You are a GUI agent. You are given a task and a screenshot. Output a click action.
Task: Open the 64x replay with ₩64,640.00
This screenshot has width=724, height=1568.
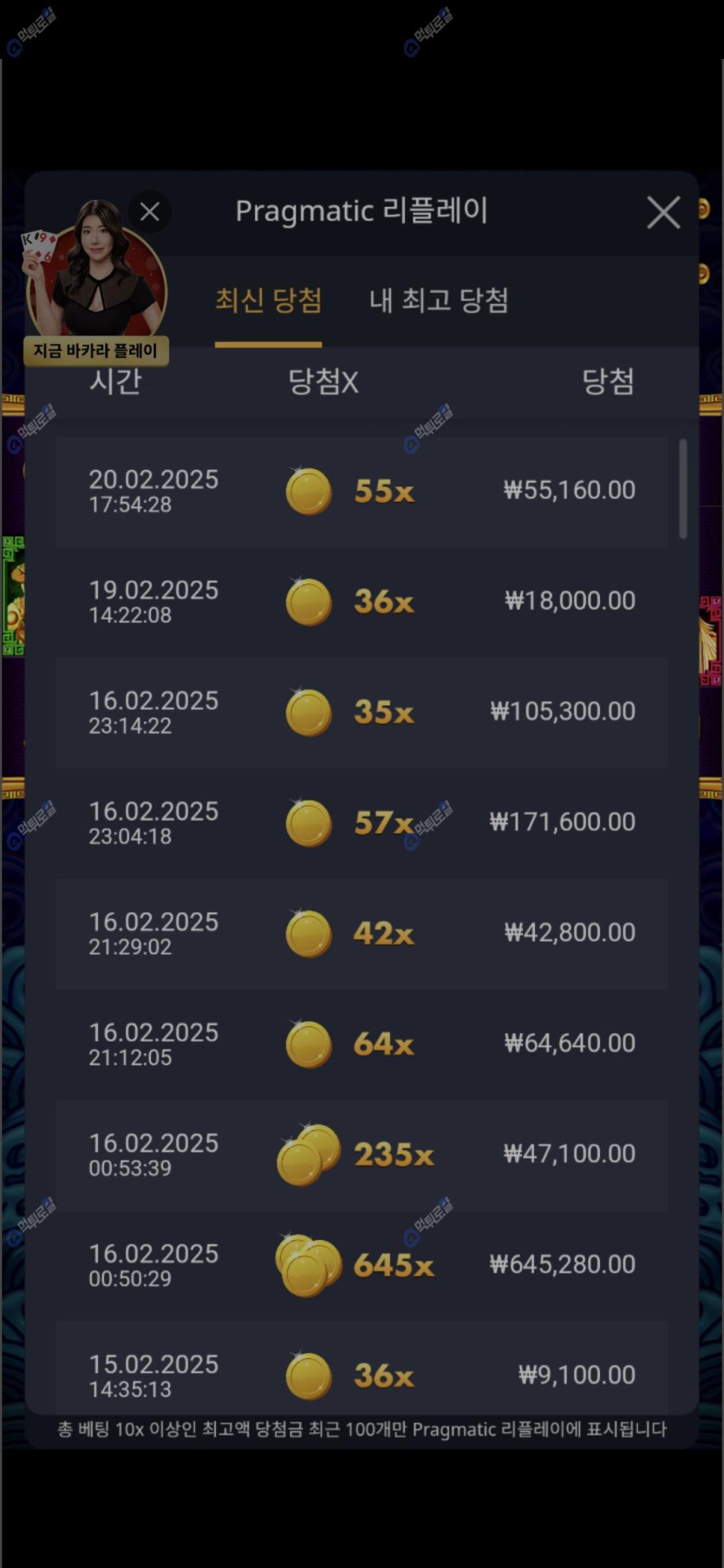[x=362, y=1044]
